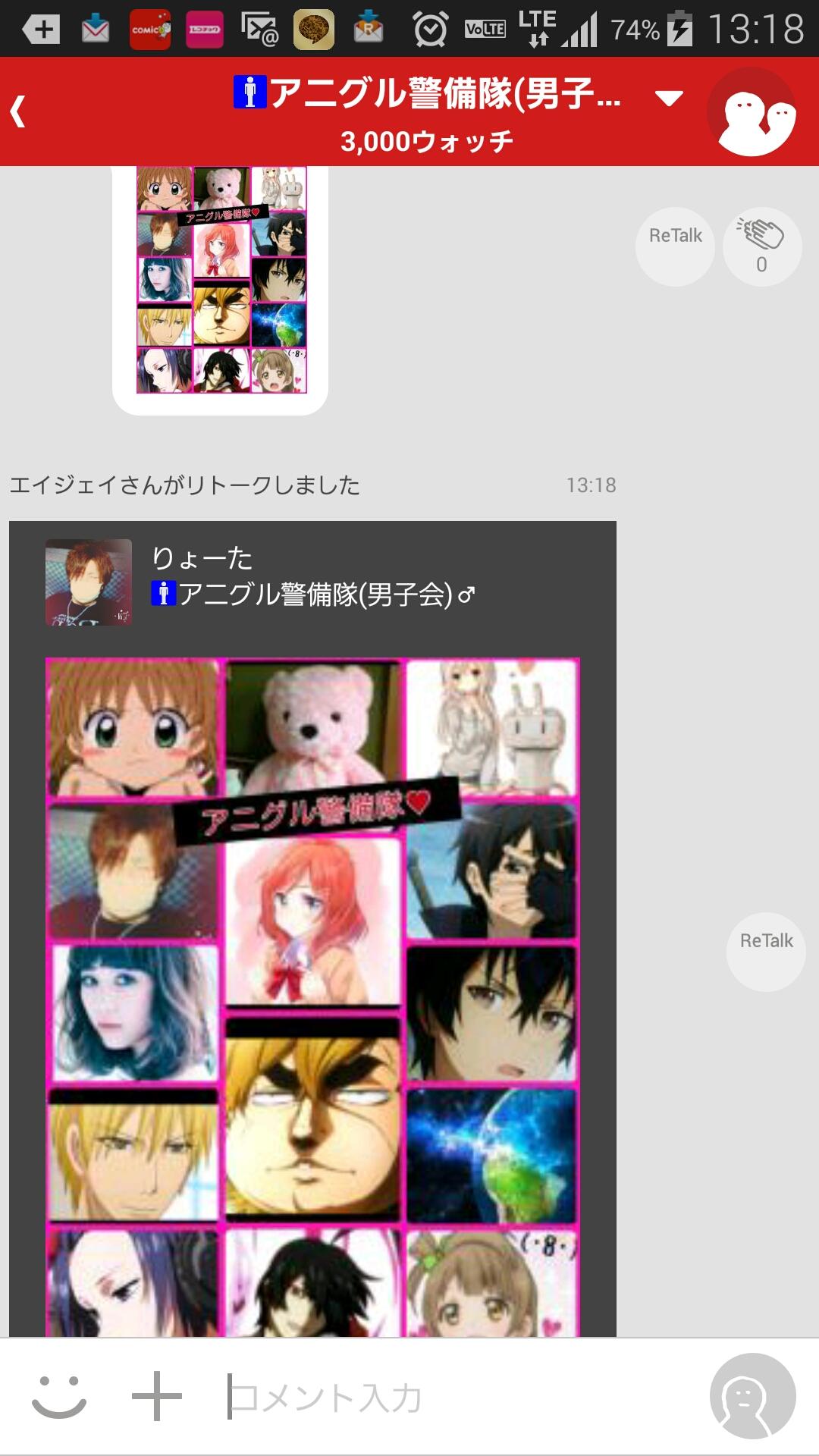Open the large アニグル警備隊 collage image
The height and width of the screenshot is (1456, 819).
pos(312,995)
